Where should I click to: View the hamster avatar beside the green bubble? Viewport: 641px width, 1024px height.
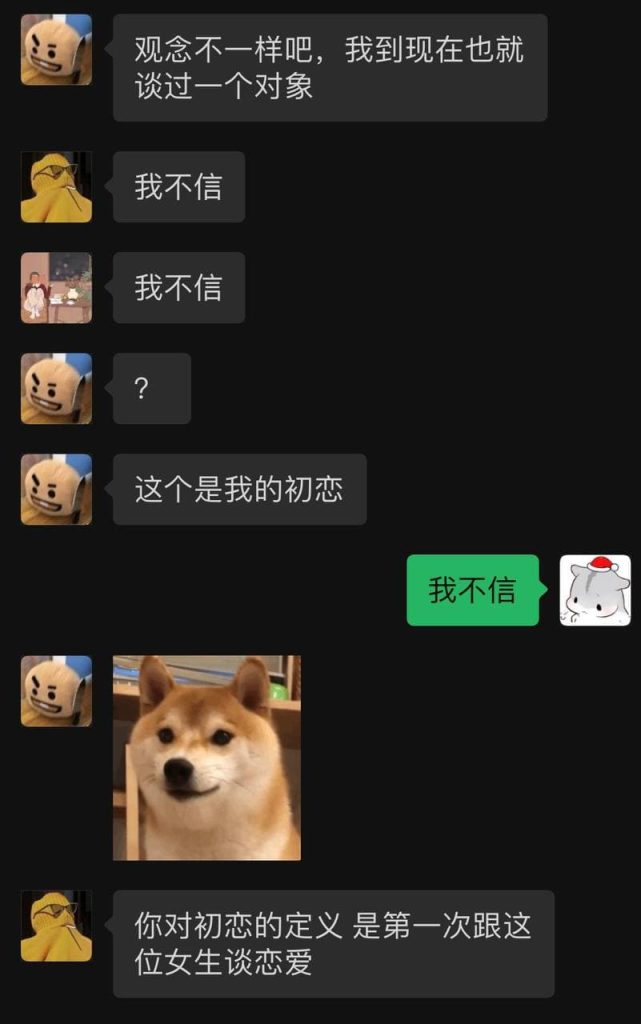point(595,590)
